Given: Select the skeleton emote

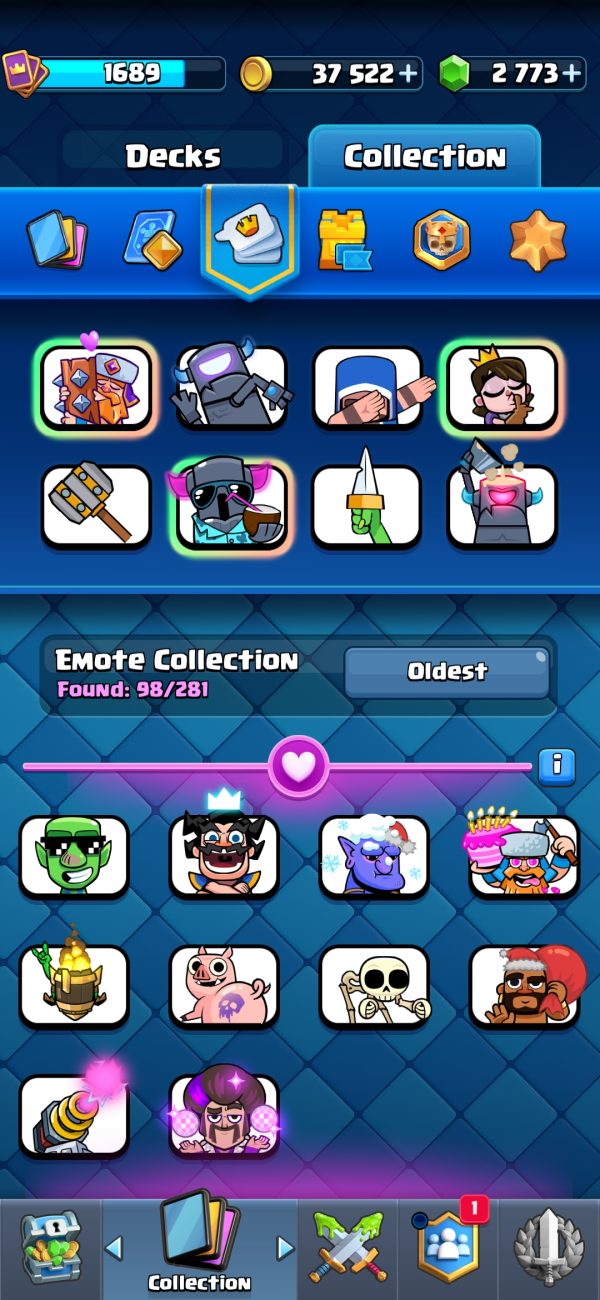Looking at the screenshot, I should click(374, 985).
